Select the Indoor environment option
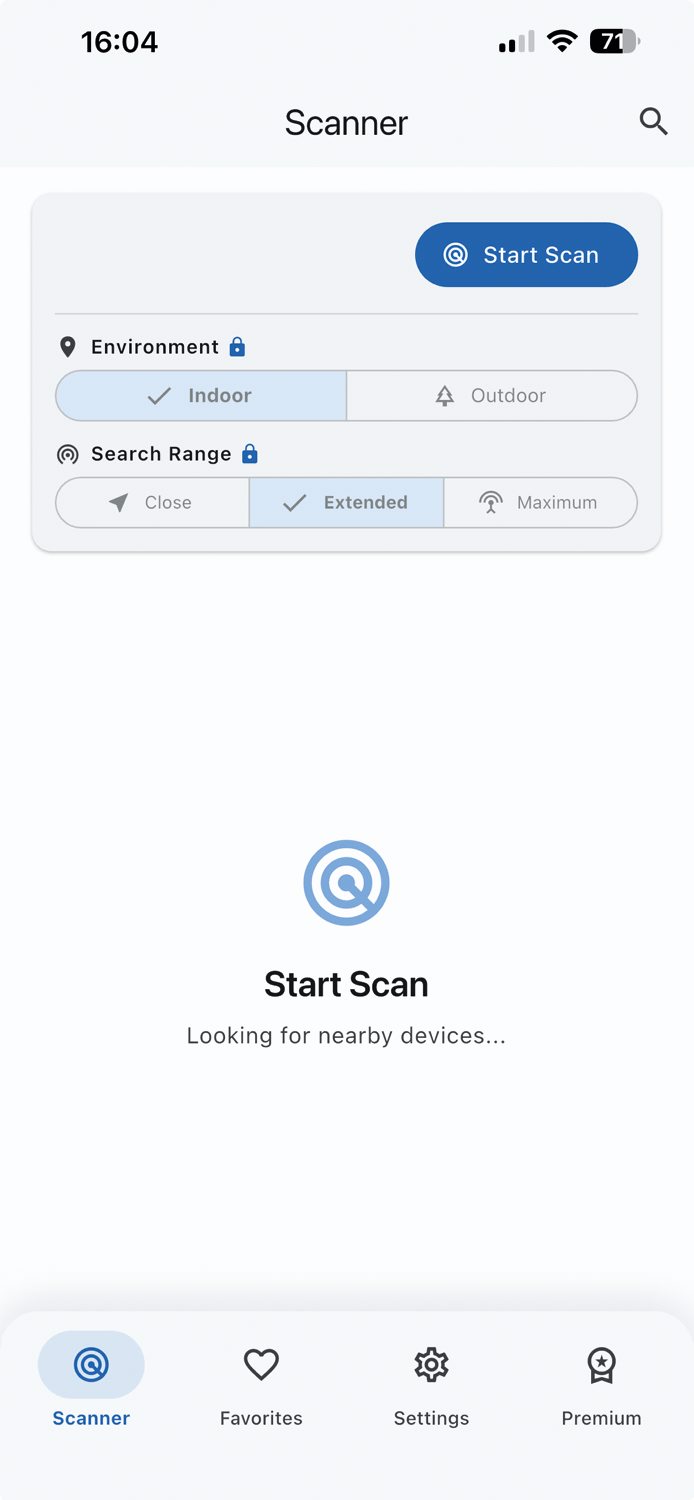This screenshot has width=694, height=1500. [201, 396]
